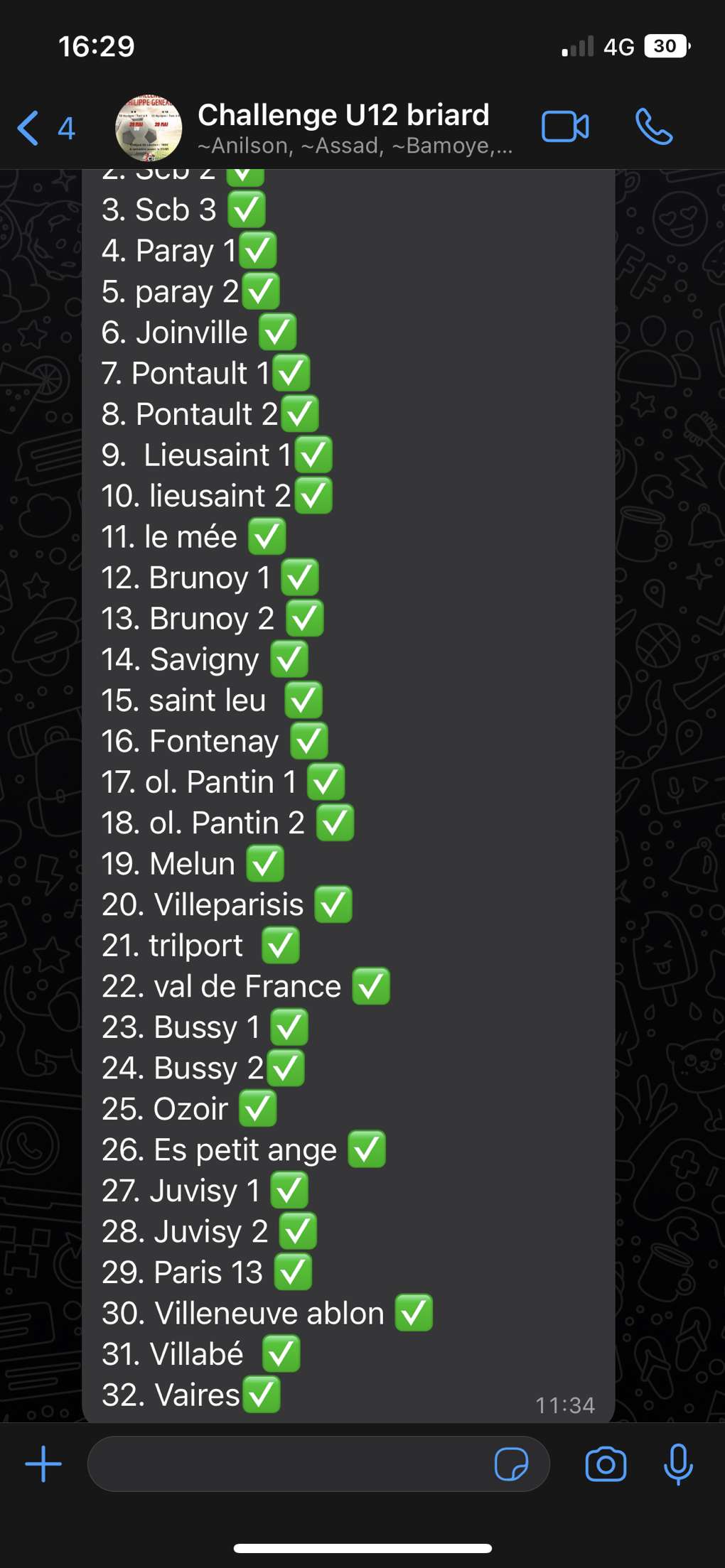Open the camera to take a photo
Image resolution: width=725 pixels, height=1568 pixels.
(606, 1464)
